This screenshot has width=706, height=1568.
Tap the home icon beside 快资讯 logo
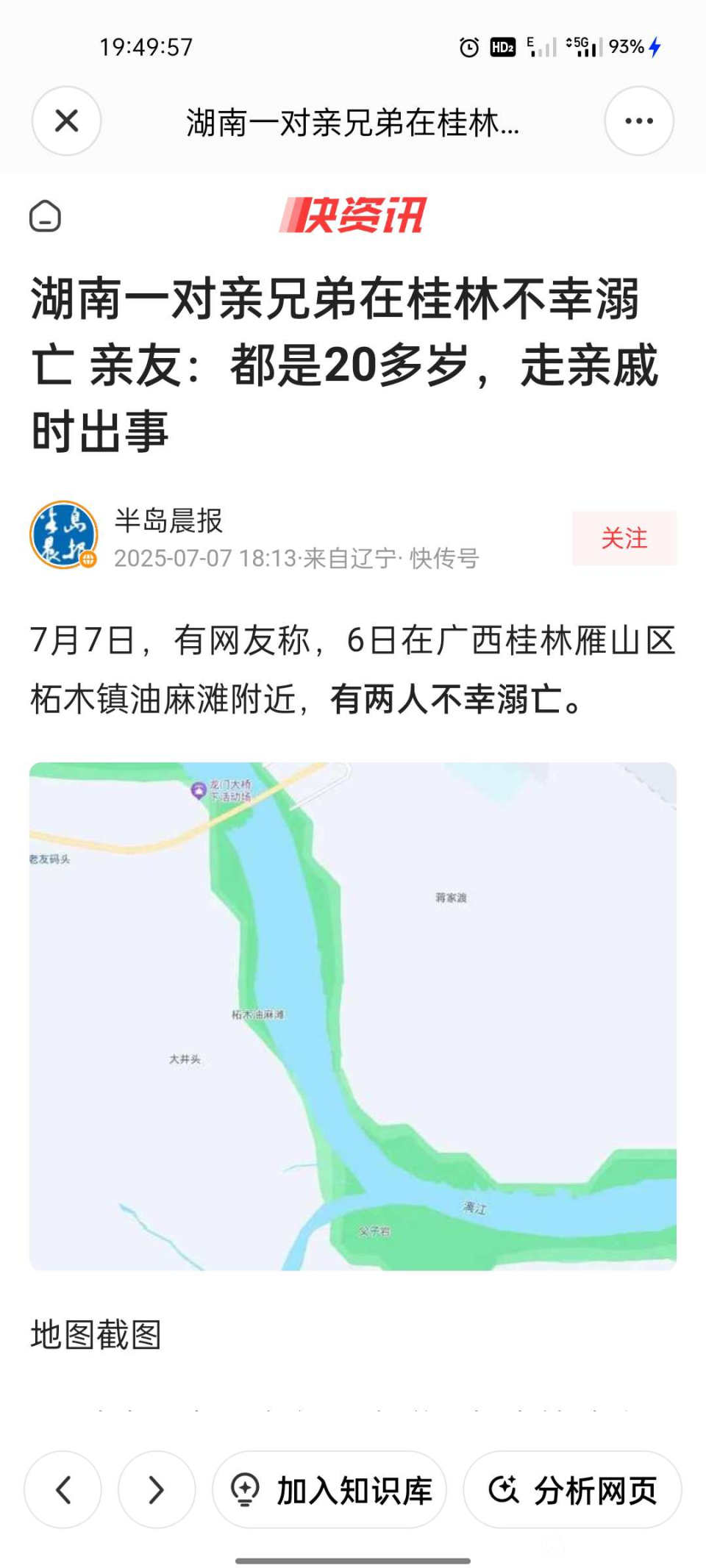[45, 216]
